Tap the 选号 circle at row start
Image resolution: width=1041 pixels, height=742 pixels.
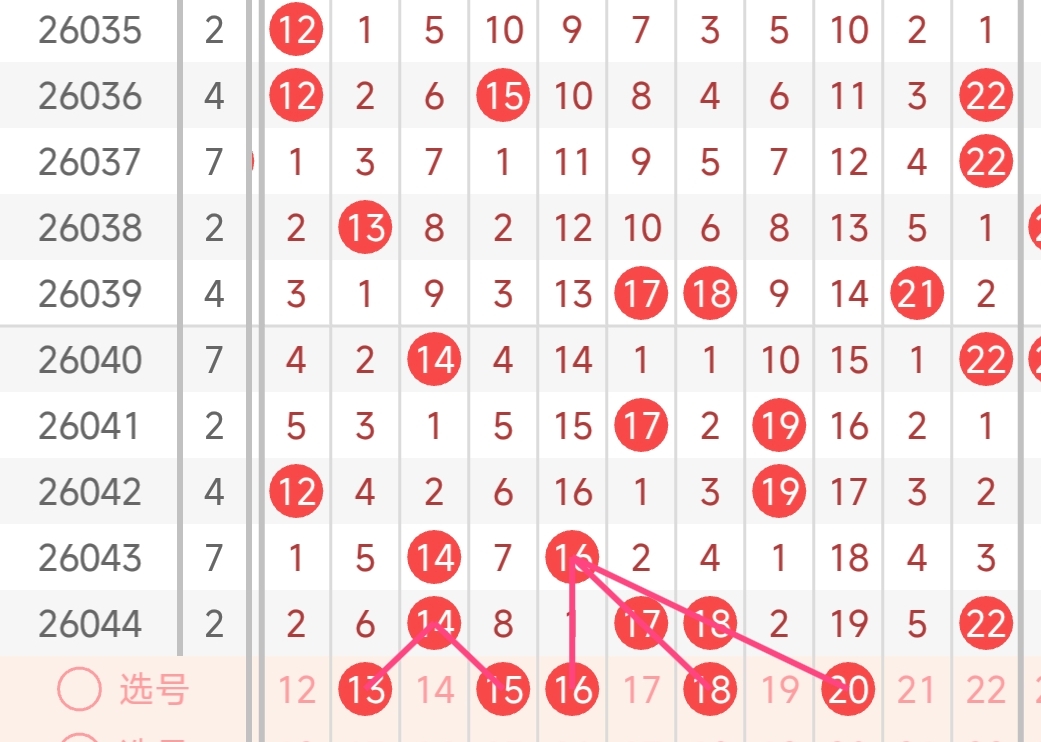(80, 689)
